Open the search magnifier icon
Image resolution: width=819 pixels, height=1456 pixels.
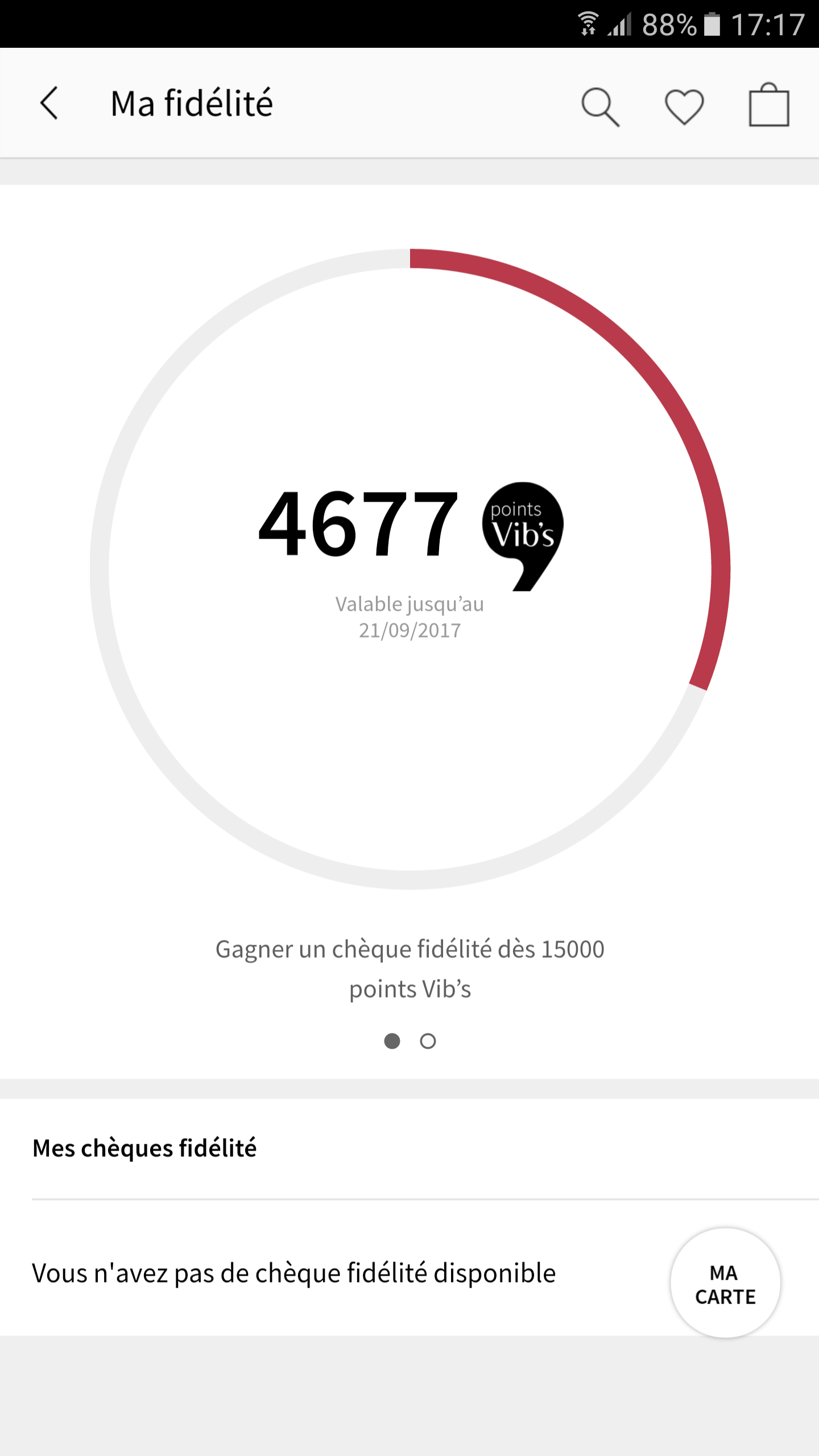(600, 106)
